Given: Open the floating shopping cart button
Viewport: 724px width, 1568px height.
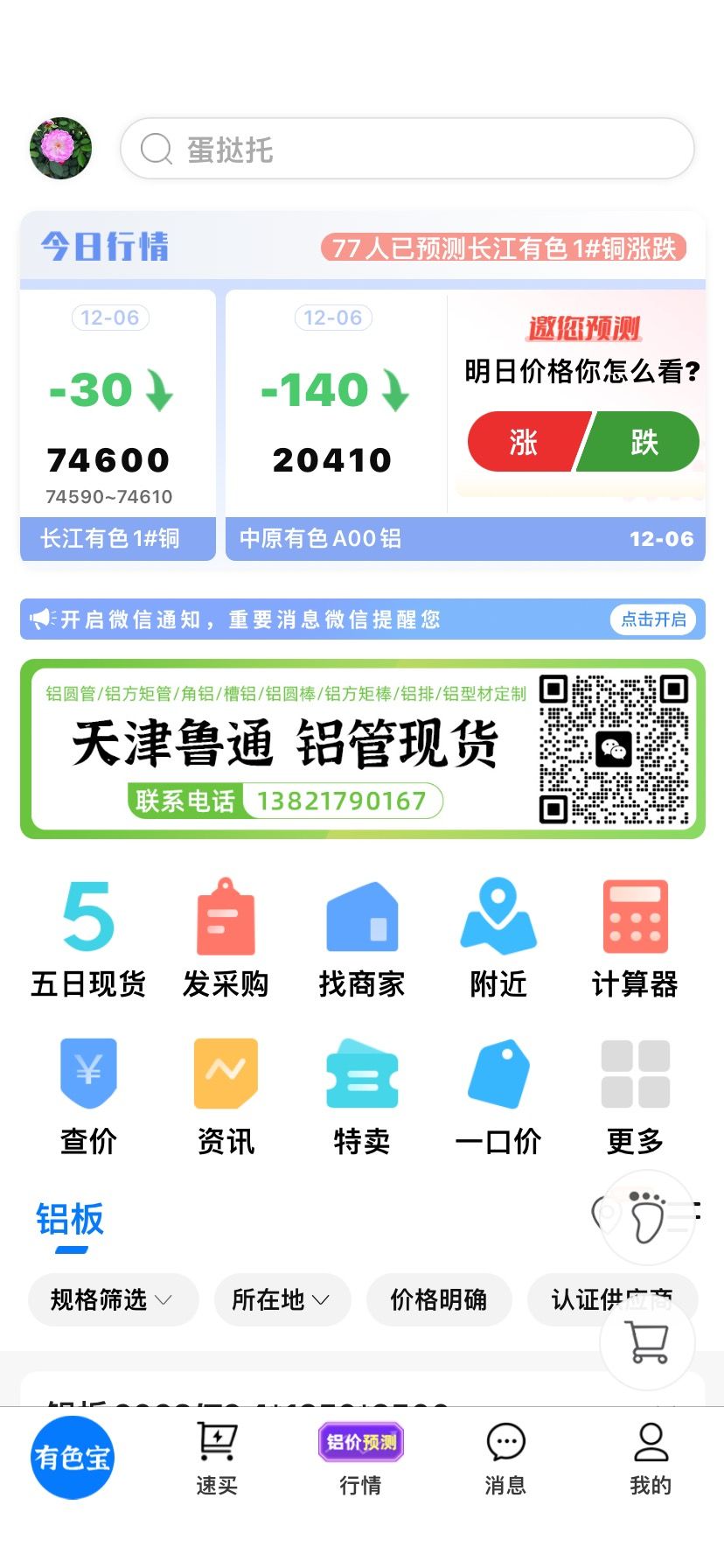Looking at the screenshot, I should [x=648, y=1342].
